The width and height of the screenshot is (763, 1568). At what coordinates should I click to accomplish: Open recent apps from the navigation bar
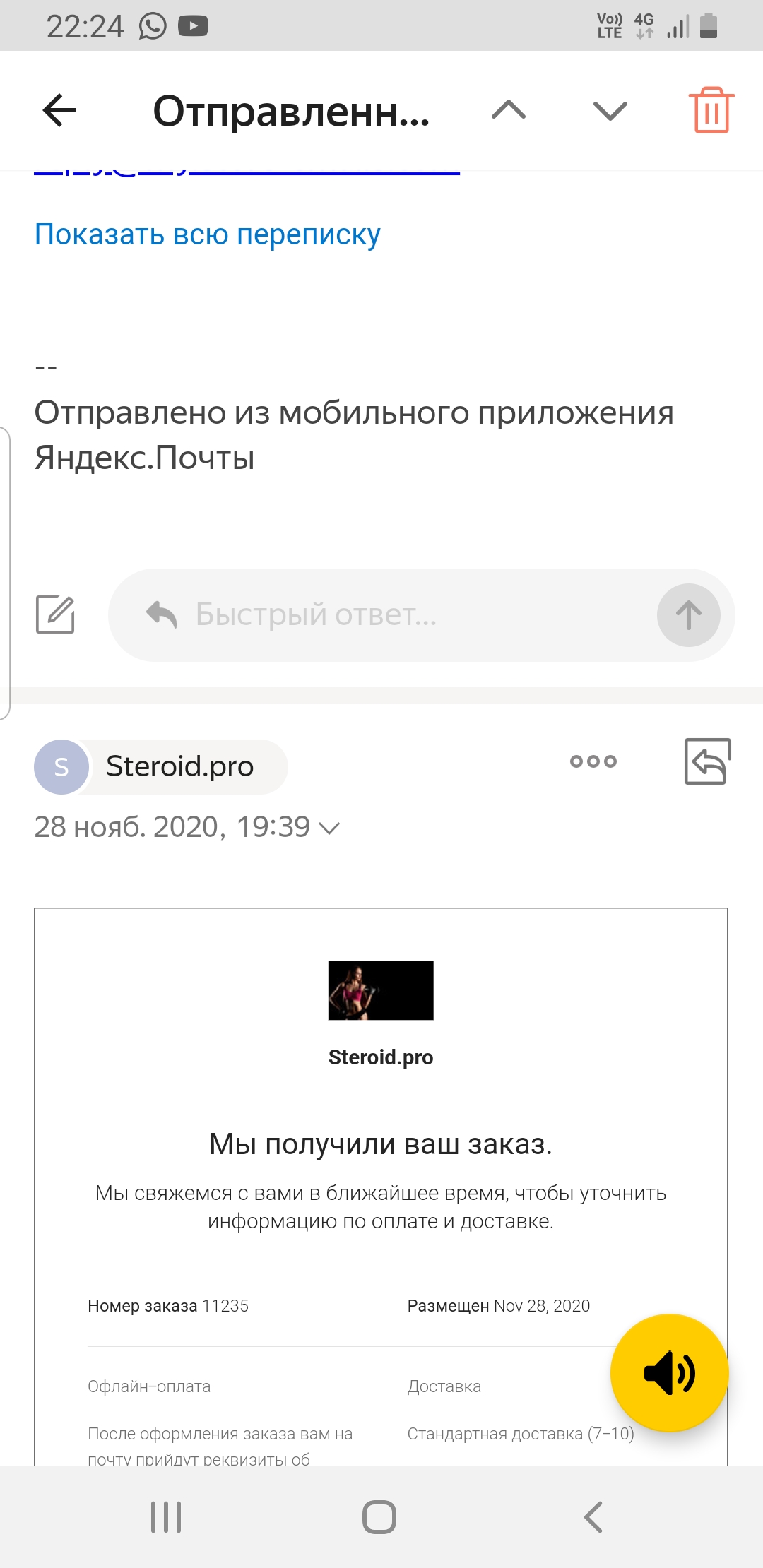point(167,1517)
